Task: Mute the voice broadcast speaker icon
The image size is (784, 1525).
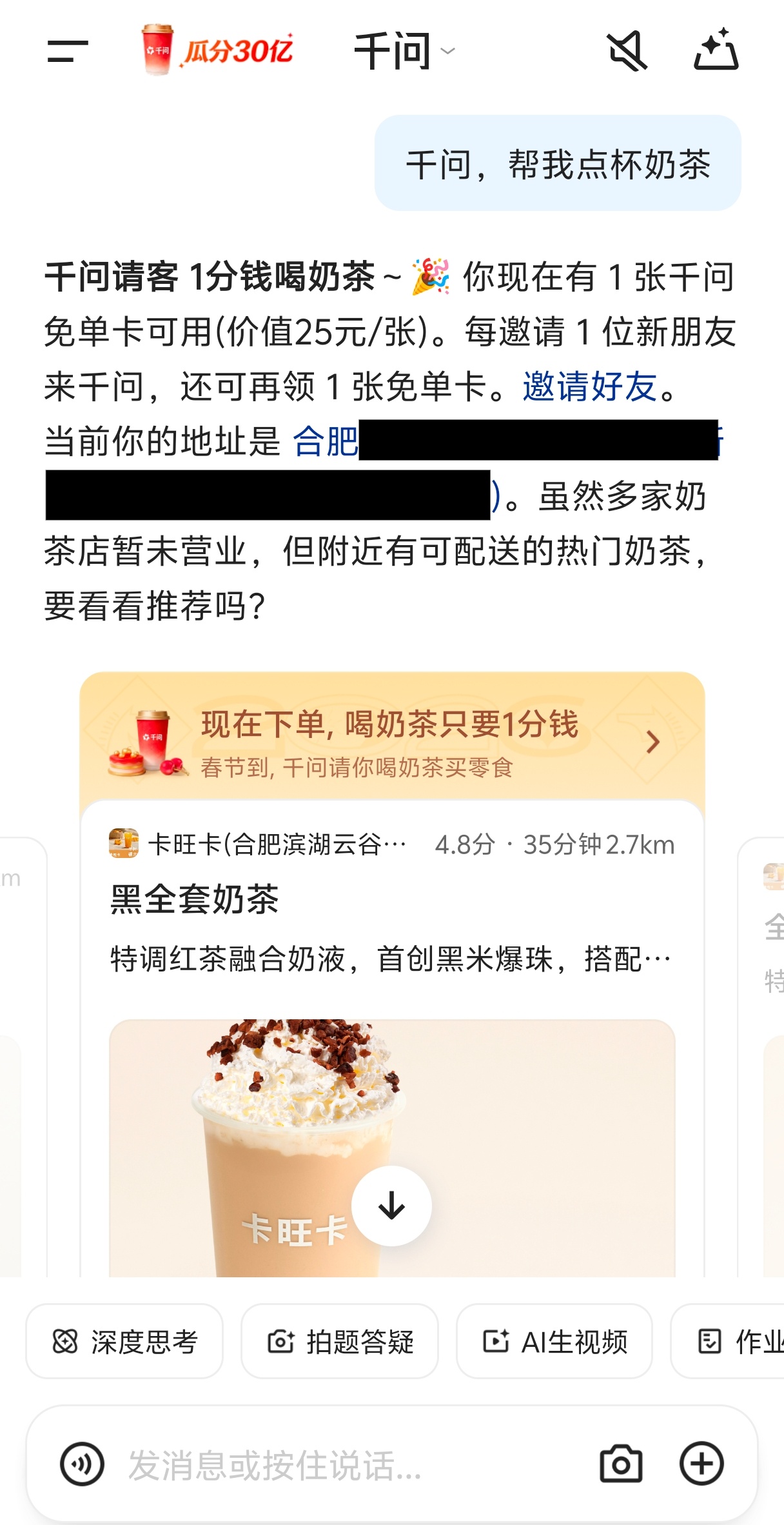Action: (627, 52)
